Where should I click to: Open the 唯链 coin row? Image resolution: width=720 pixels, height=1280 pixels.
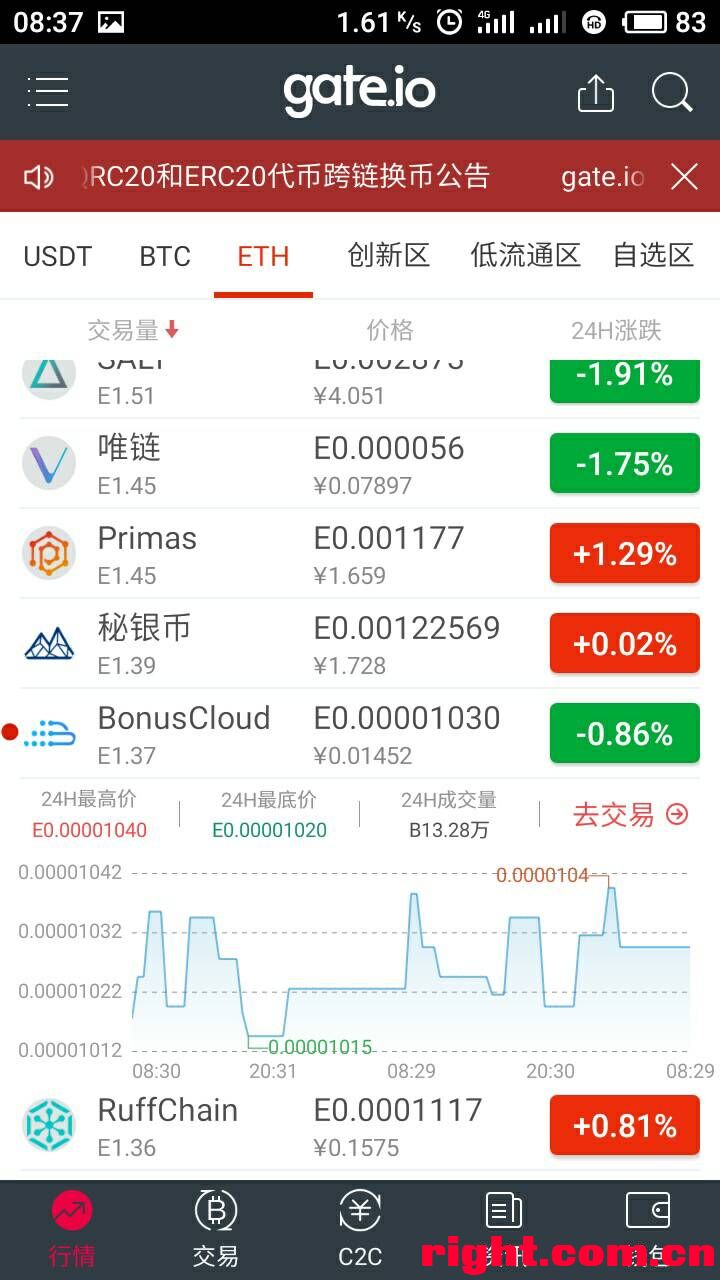pos(360,464)
